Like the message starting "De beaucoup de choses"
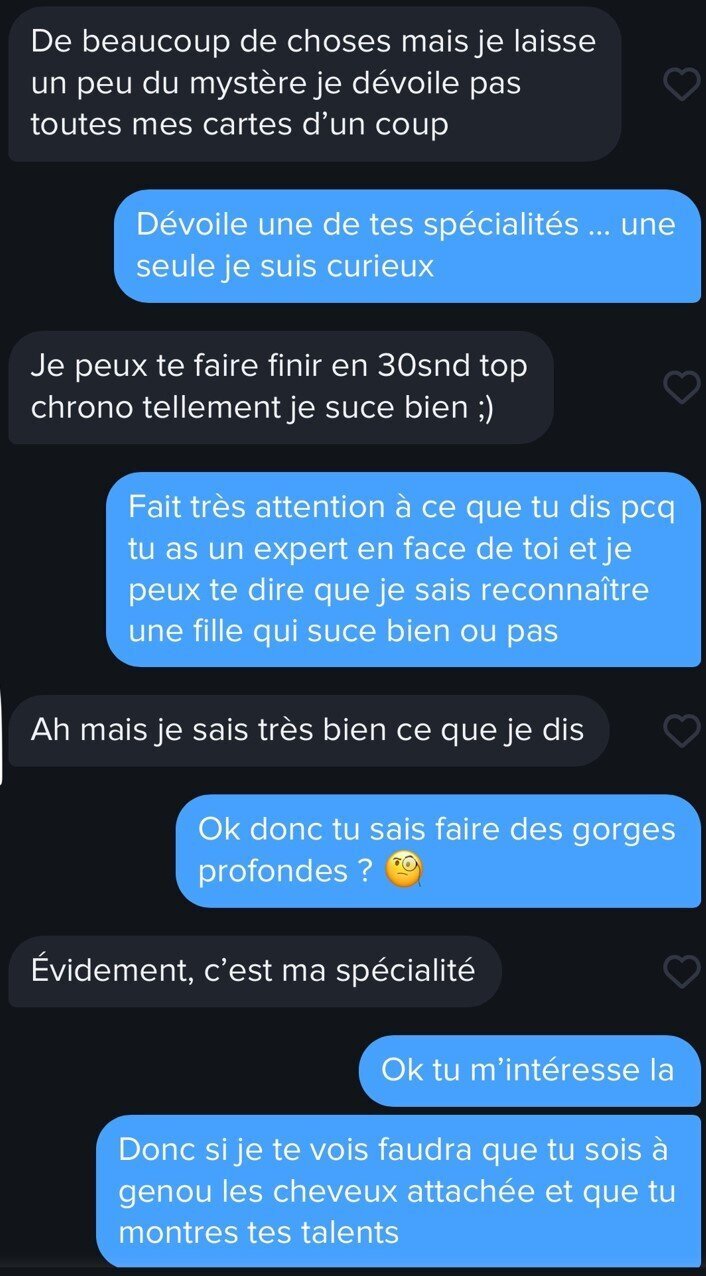Screen dimensions: 706x1276 681,86
